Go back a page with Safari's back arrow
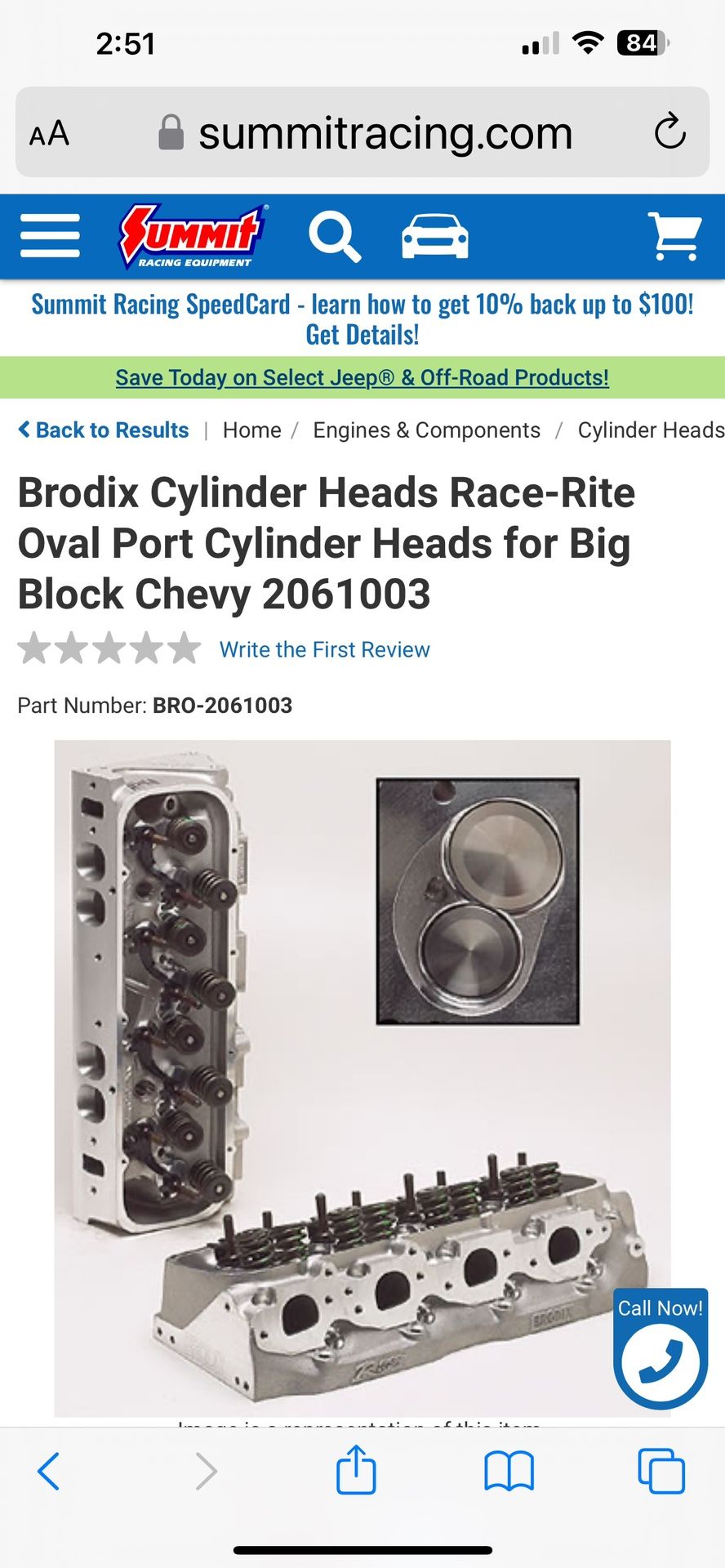Viewport: 725px width, 1568px height. [x=49, y=1470]
